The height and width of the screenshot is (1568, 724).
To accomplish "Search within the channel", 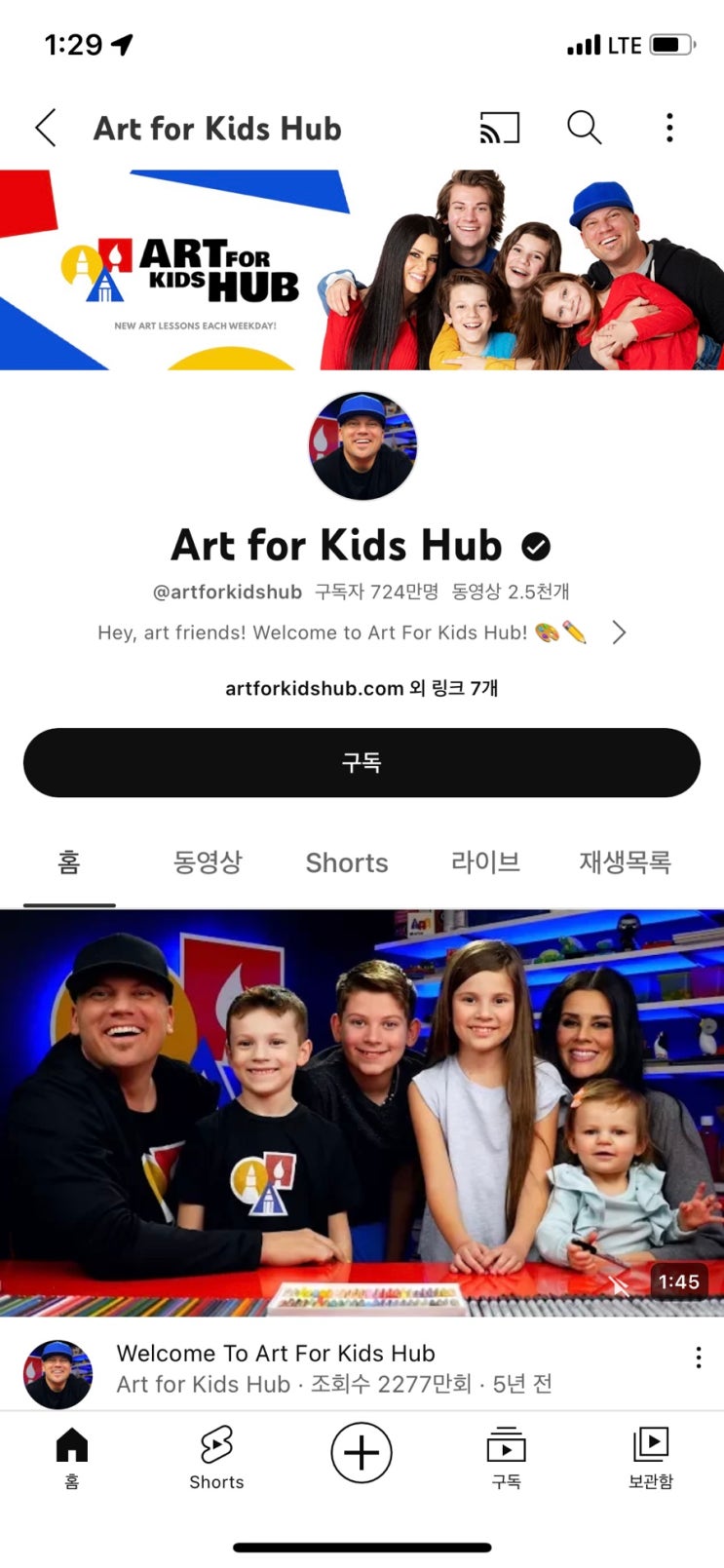I will point(584,128).
